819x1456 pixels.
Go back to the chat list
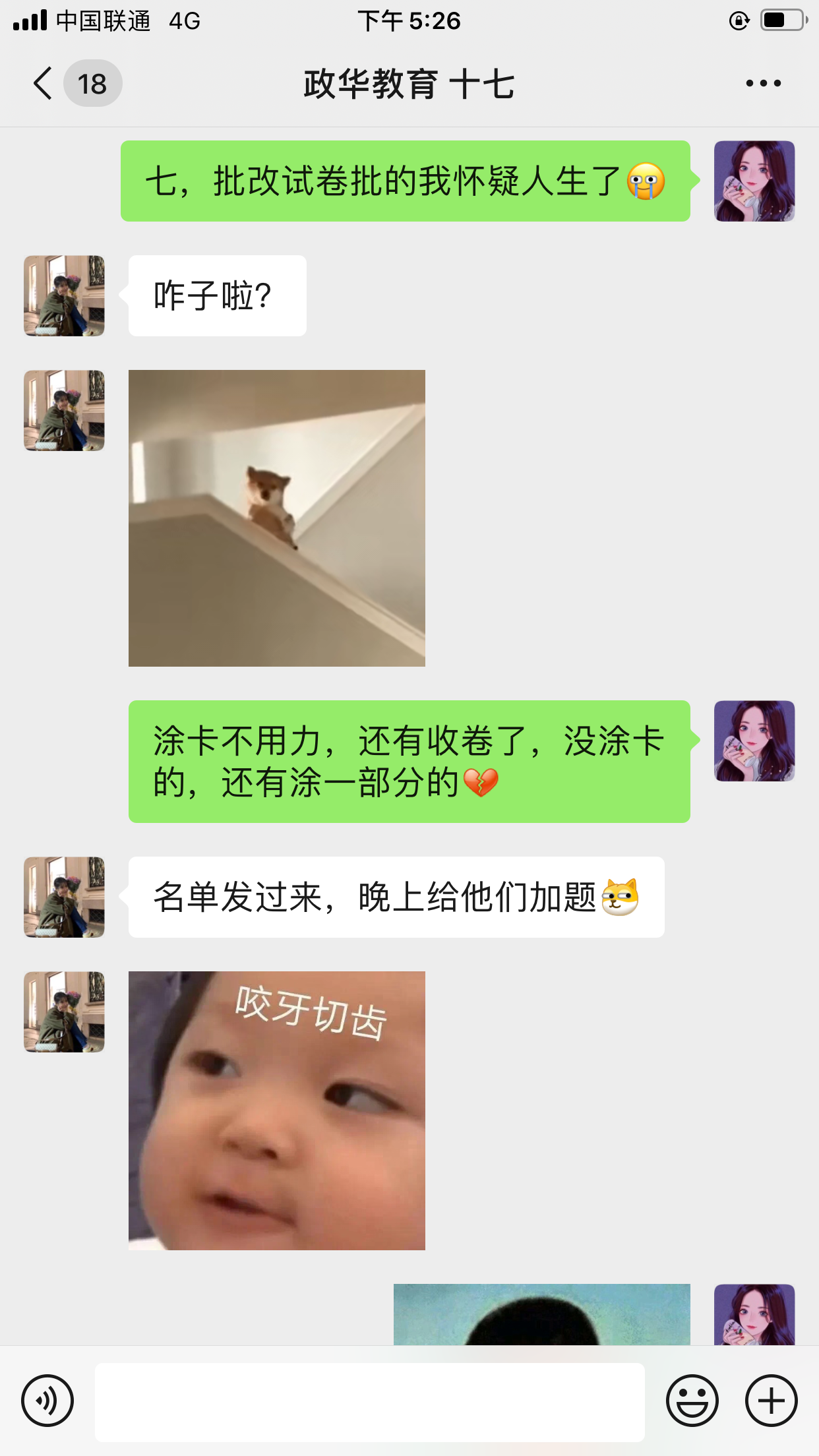point(44,84)
